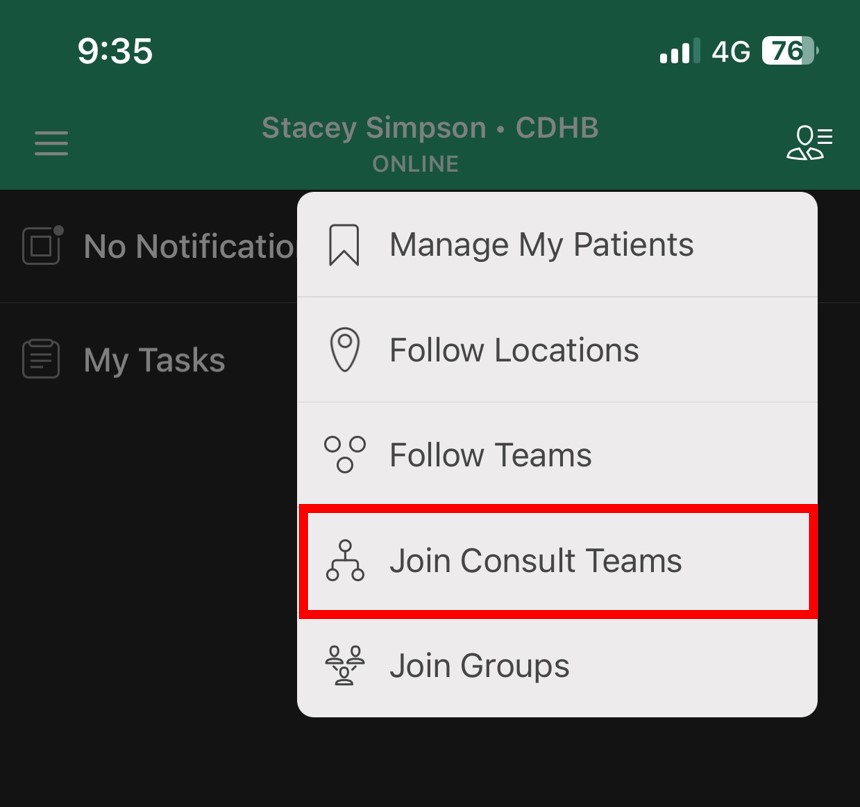This screenshot has width=860, height=807.
Task: Open the hamburger drawer menu
Action: (x=51, y=143)
